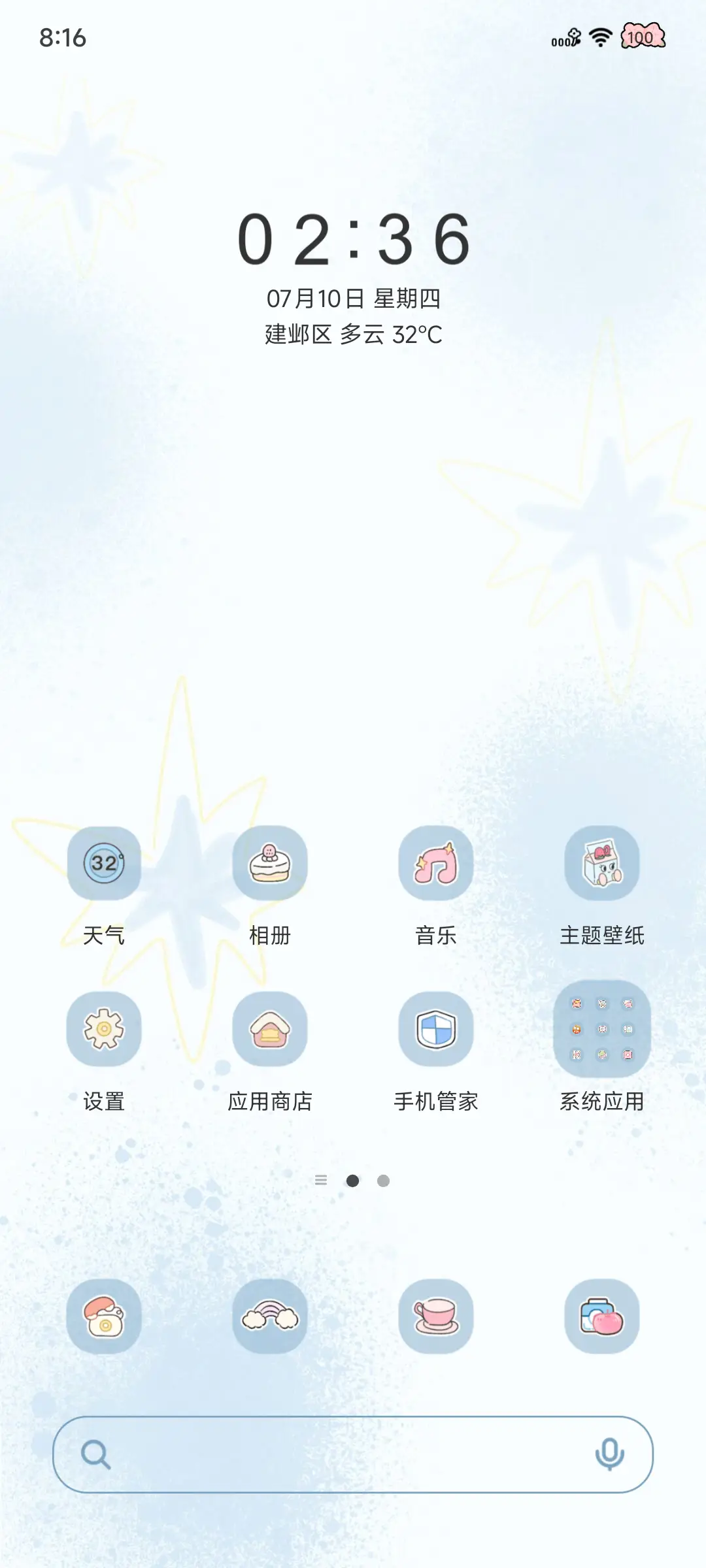This screenshot has width=706, height=1568.
Task: Tap the pink teacup dock icon
Action: [x=437, y=1316]
